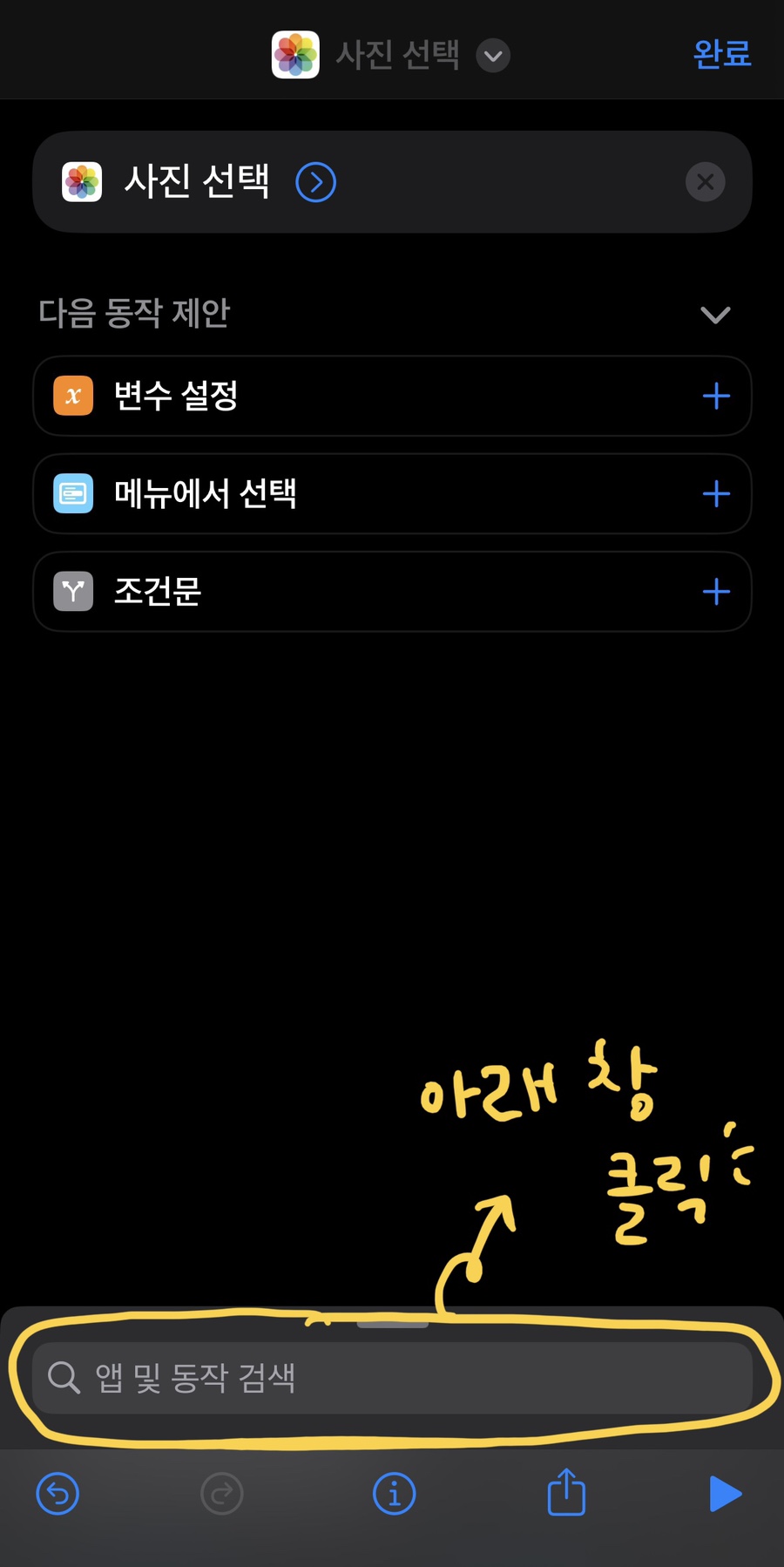
Task: Run the shortcut with play button
Action: click(x=725, y=1494)
